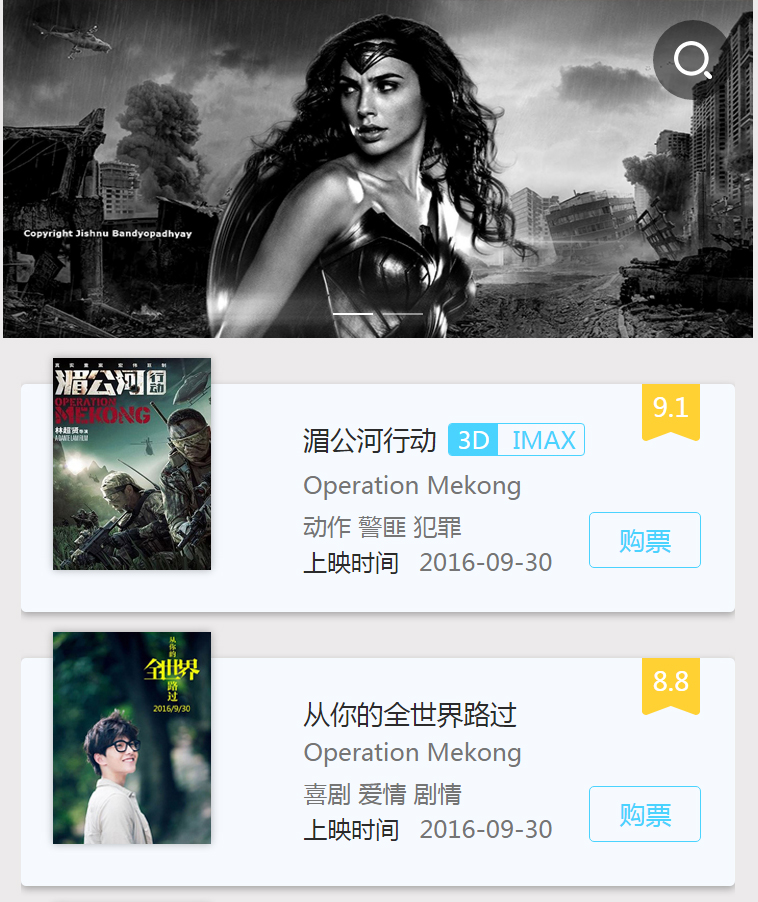Buy tickets for 湄公河行动

point(644,540)
